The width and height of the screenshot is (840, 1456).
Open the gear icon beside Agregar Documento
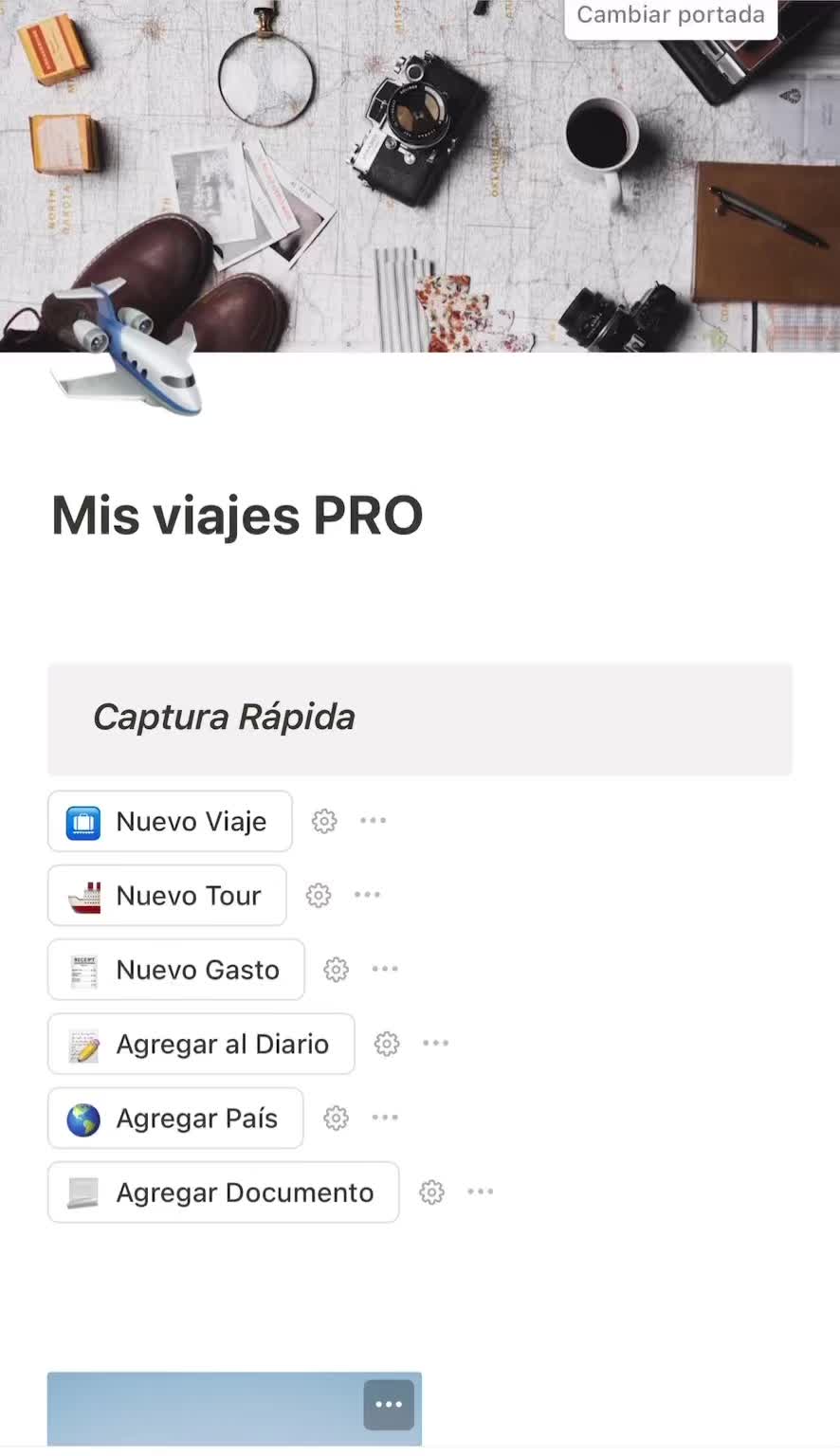click(x=432, y=1192)
